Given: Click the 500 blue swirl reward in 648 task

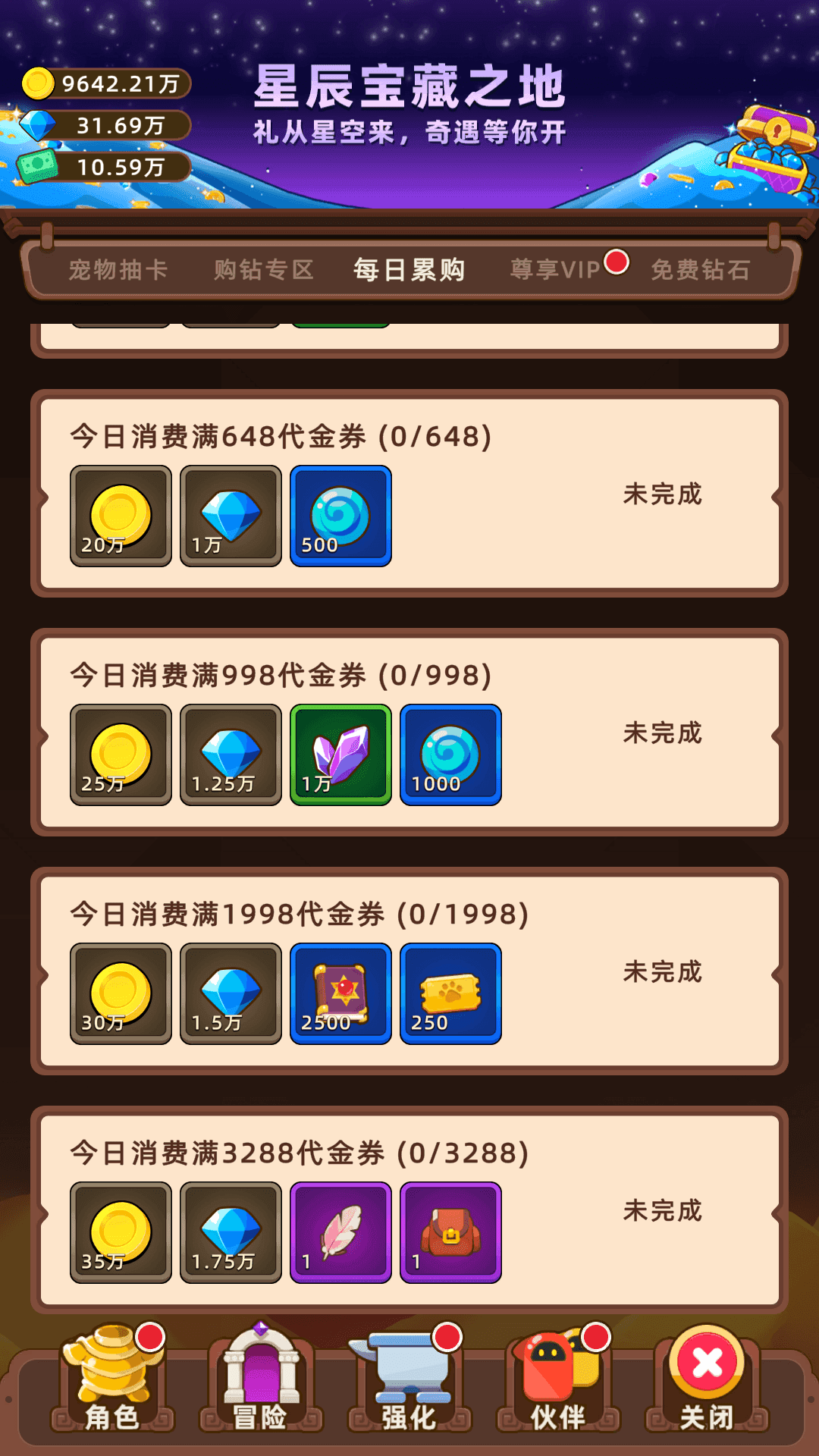Looking at the screenshot, I should [x=340, y=516].
